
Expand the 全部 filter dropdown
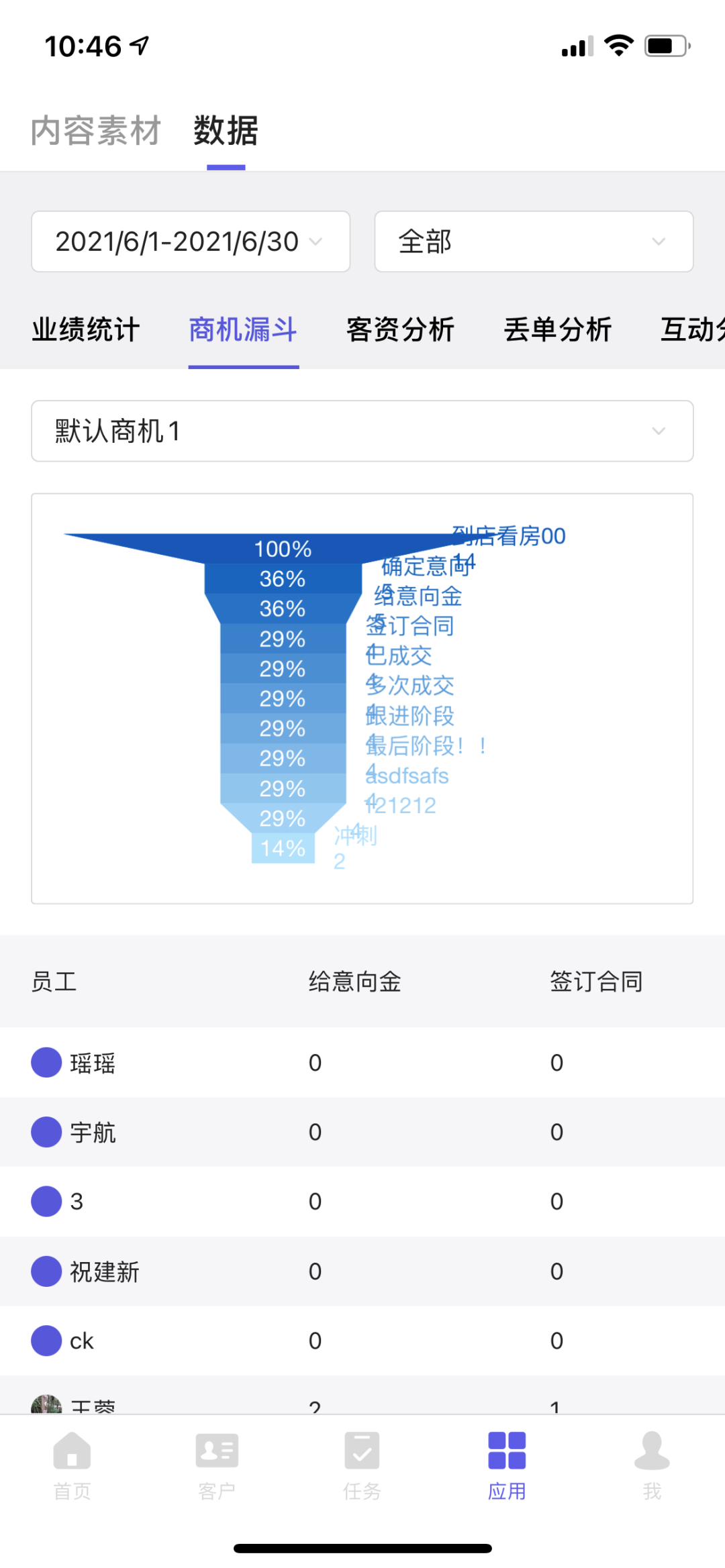coord(533,242)
